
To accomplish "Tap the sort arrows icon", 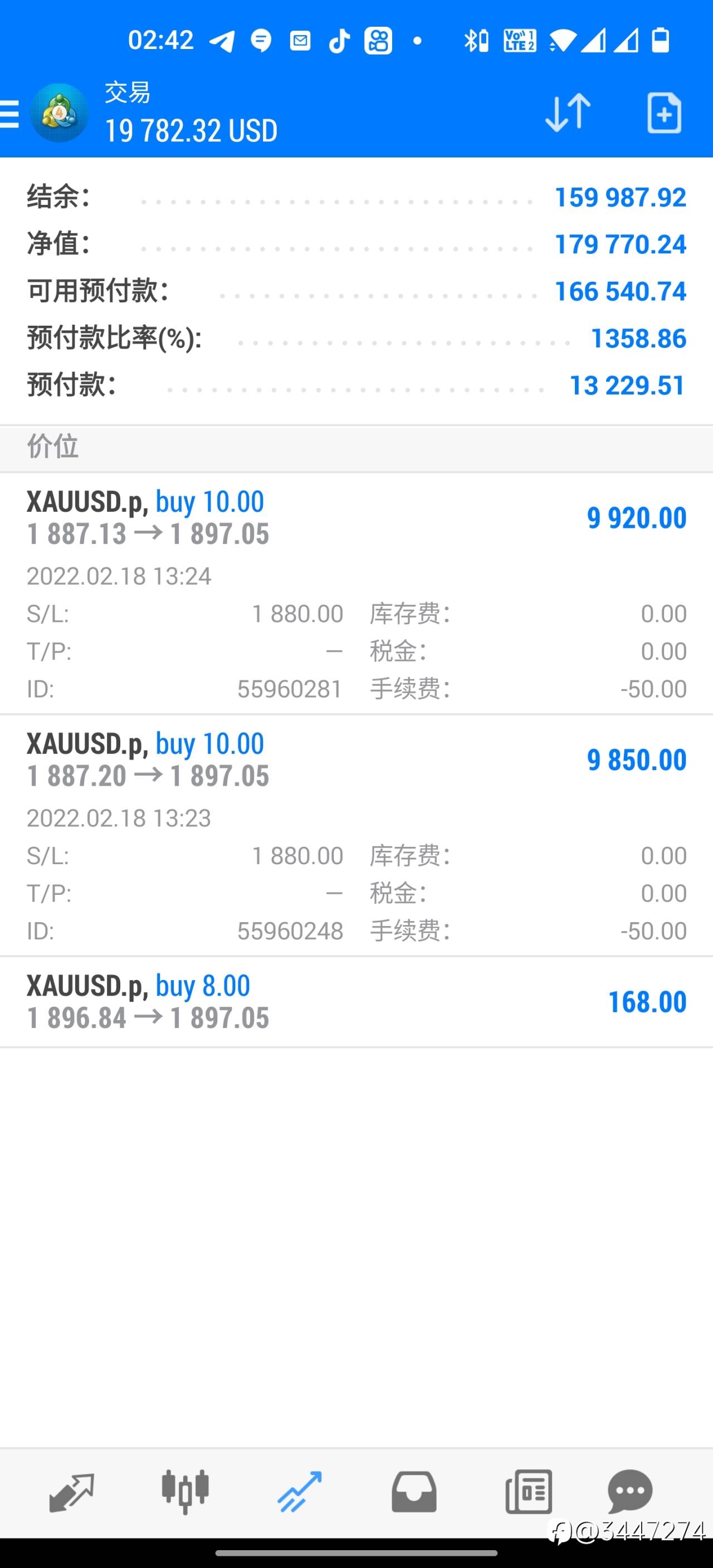I will [x=568, y=113].
